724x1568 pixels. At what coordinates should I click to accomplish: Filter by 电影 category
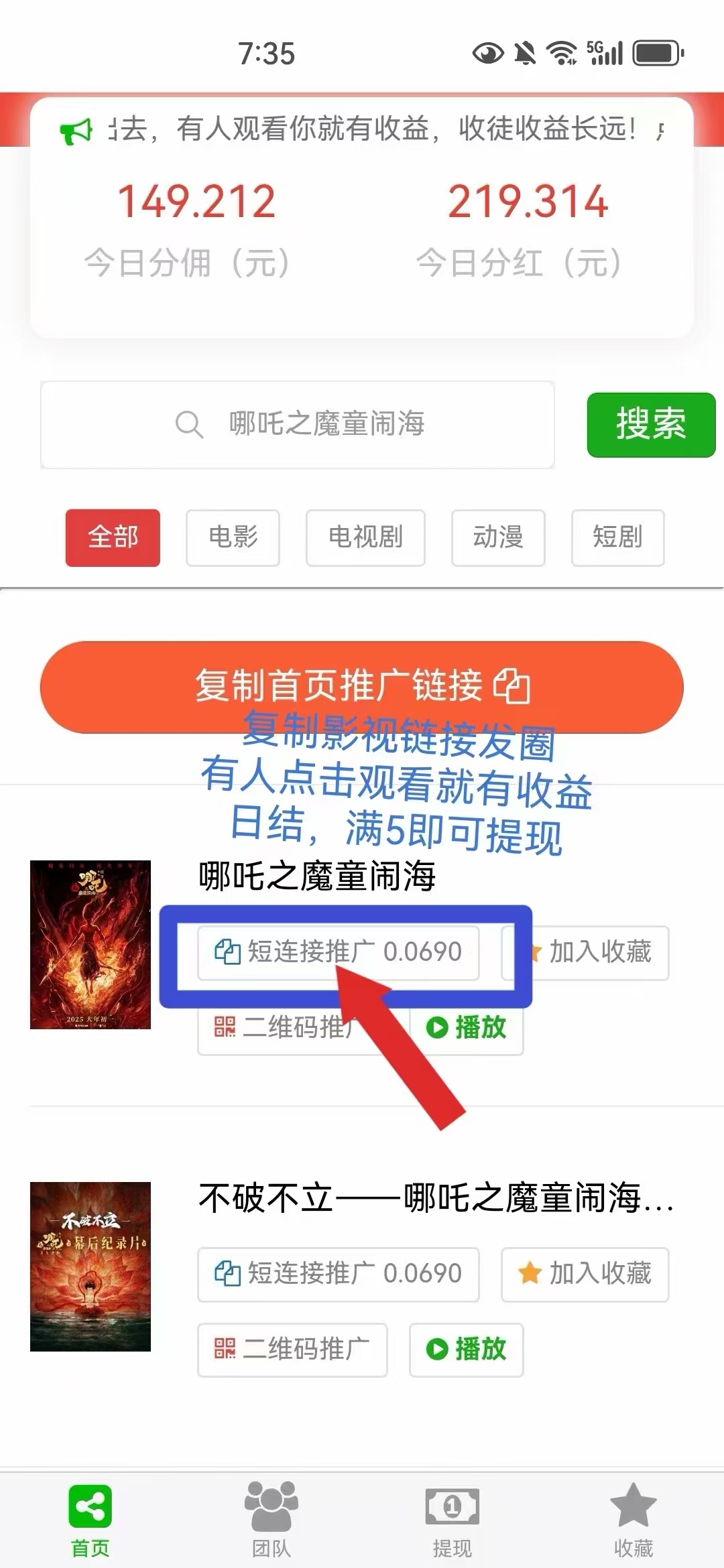(x=233, y=537)
